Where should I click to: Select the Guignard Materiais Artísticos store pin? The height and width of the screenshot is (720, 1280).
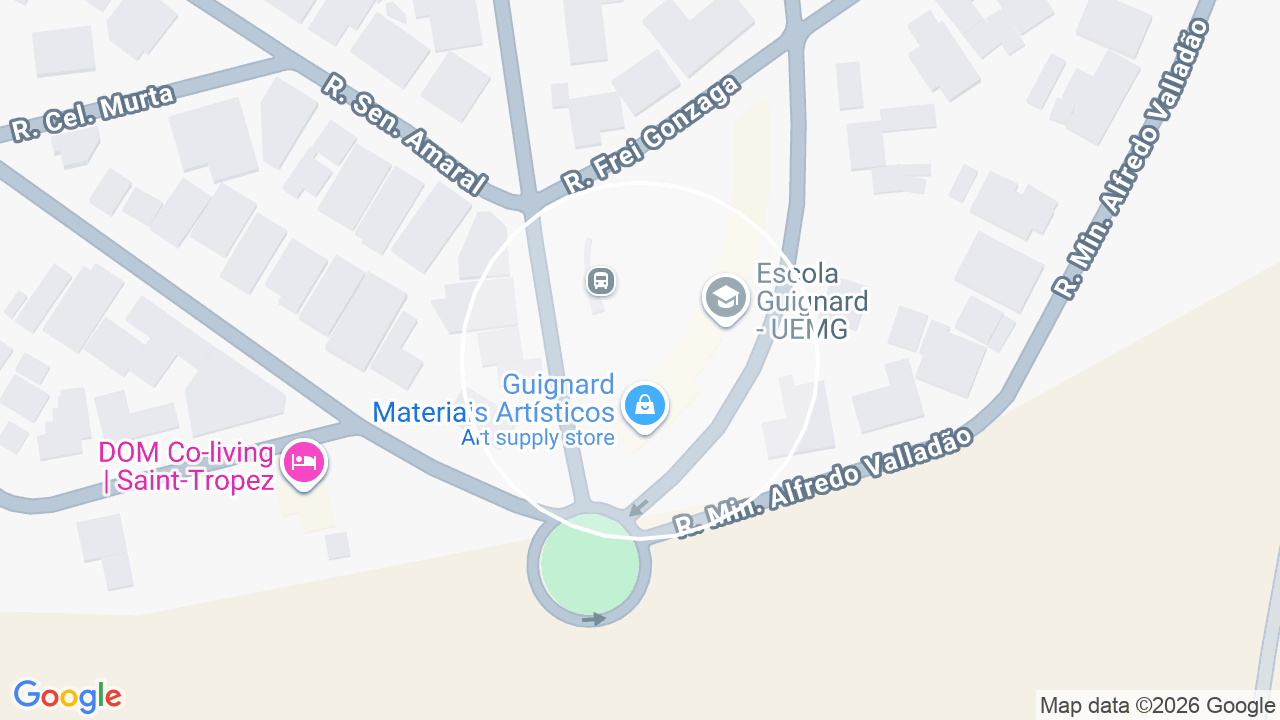click(645, 406)
